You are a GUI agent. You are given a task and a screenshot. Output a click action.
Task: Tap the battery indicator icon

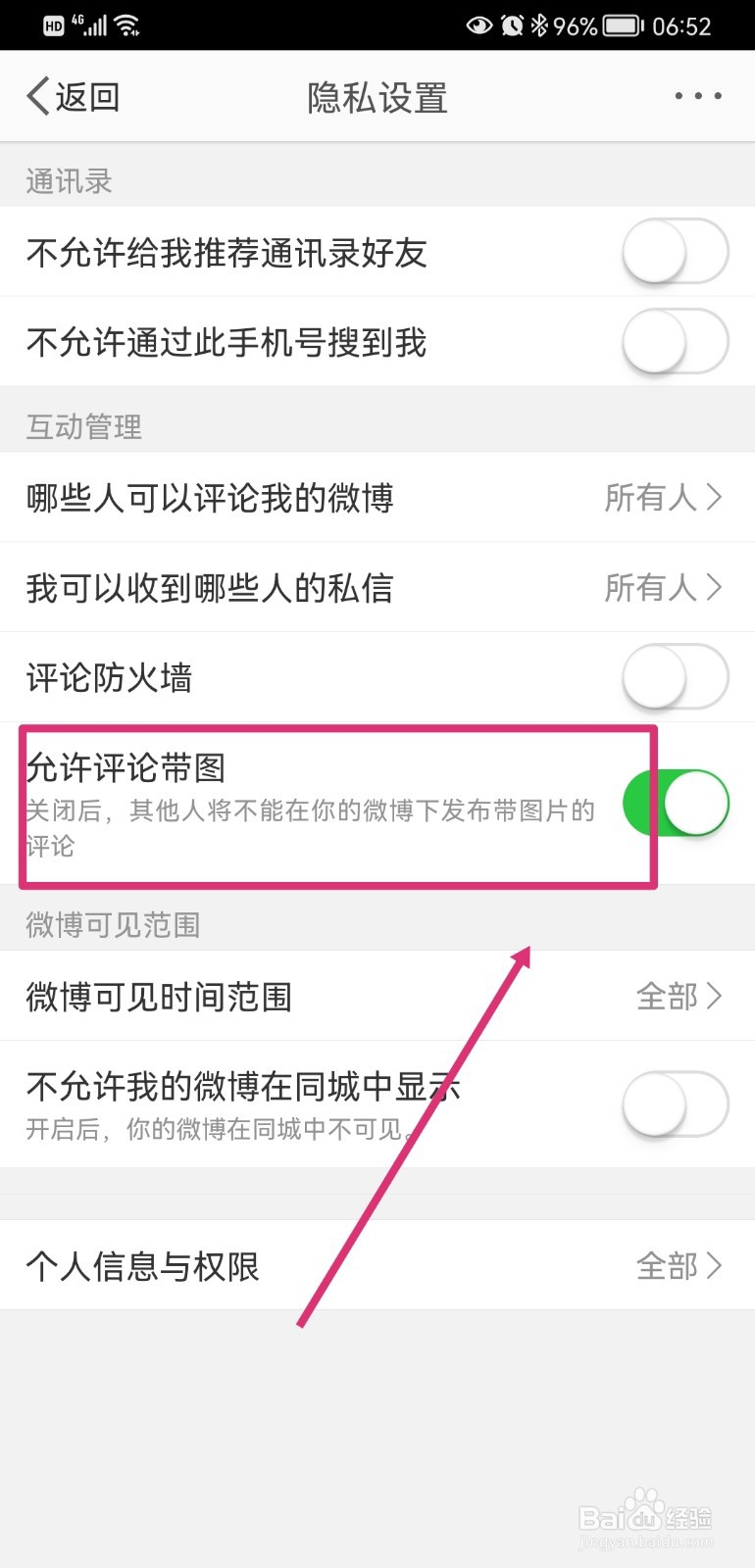(x=621, y=25)
